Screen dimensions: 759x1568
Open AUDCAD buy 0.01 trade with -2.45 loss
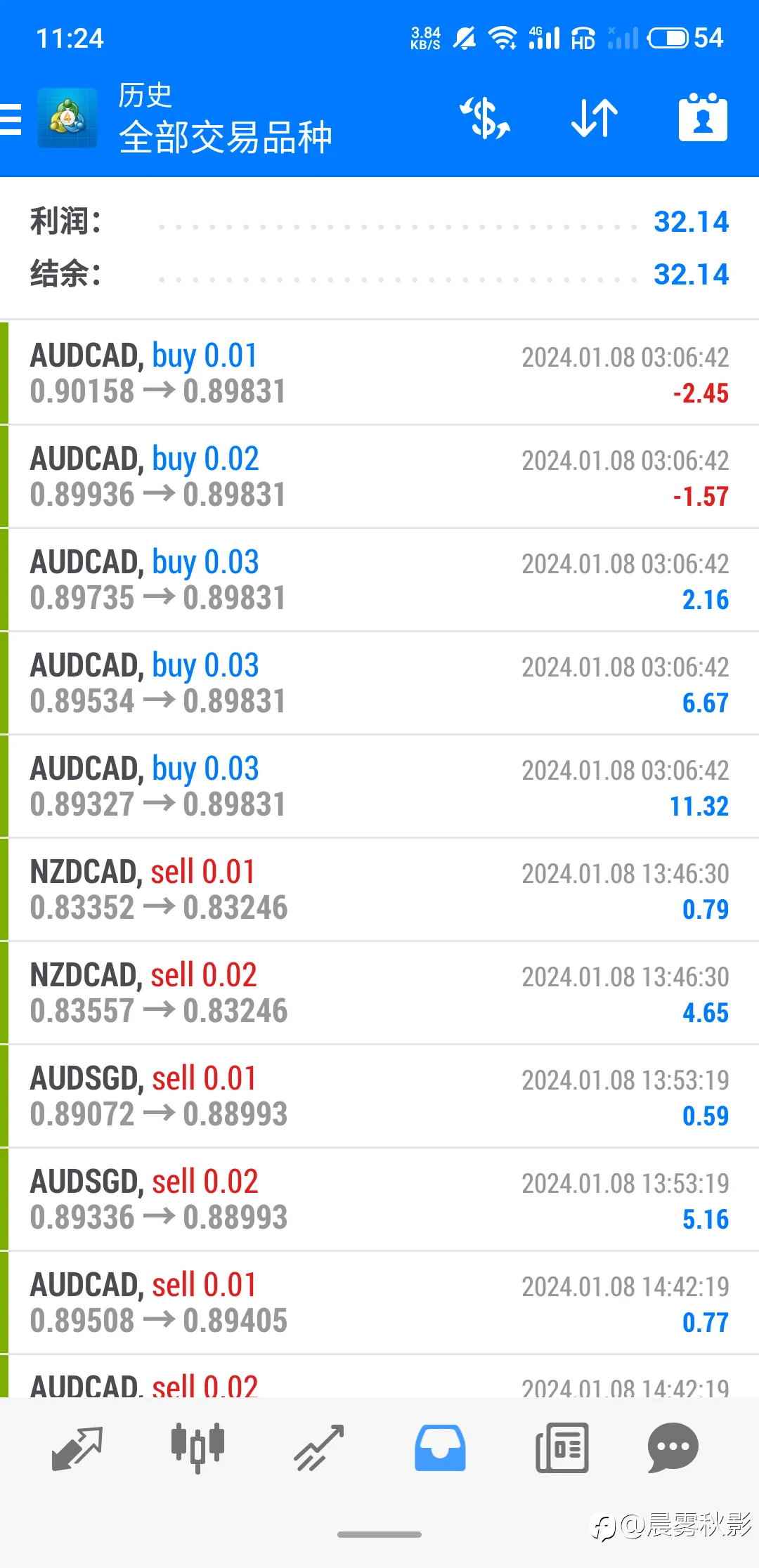[379, 373]
